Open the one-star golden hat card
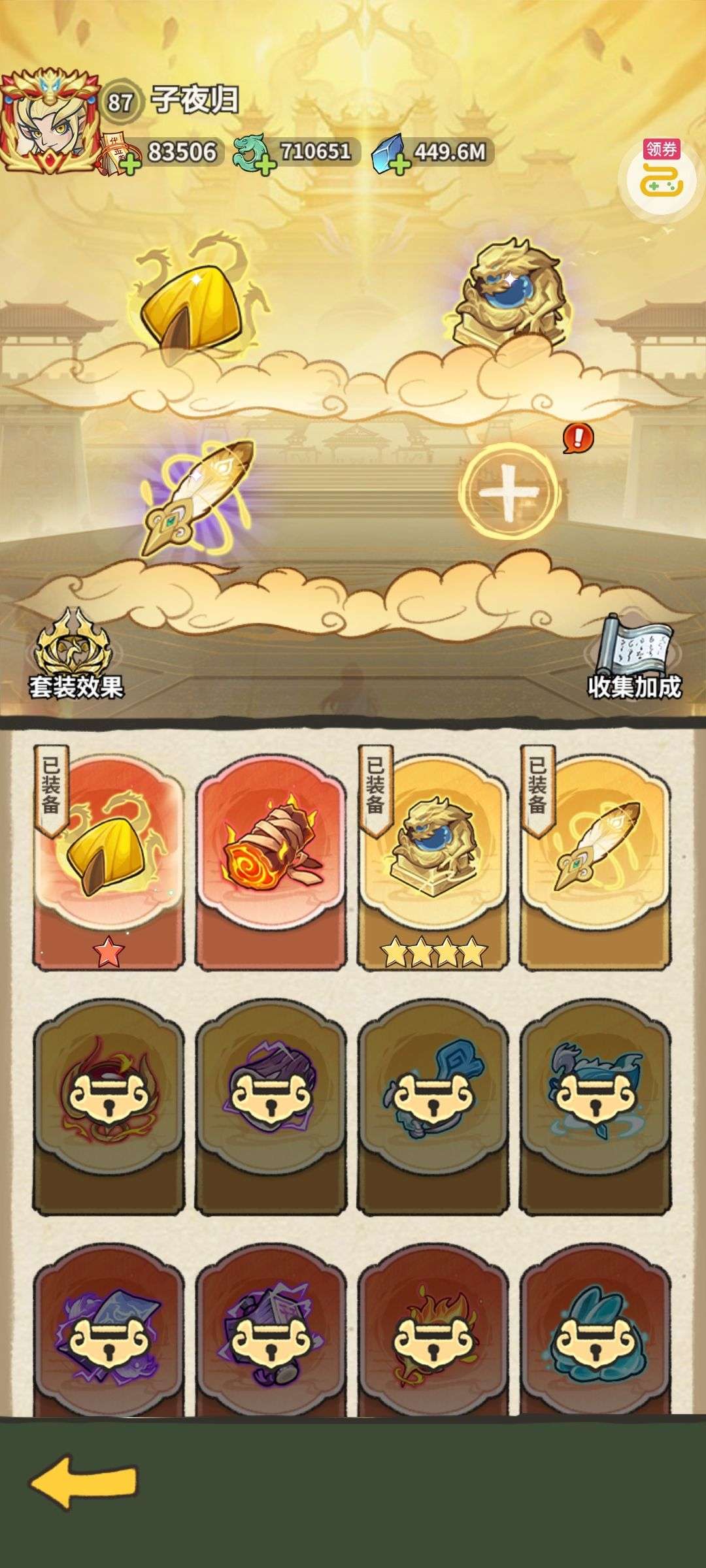The height and width of the screenshot is (1568, 706). pyautogui.click(x=109, y=862)
